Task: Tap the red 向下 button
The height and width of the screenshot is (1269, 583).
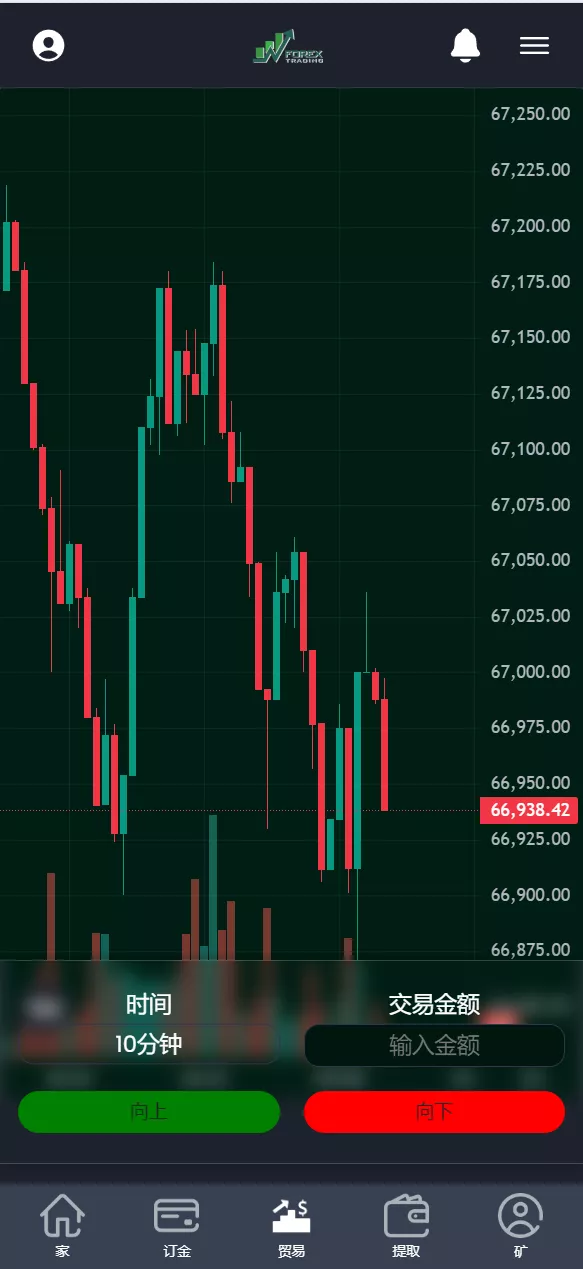Action: [x=434, y=1111]
